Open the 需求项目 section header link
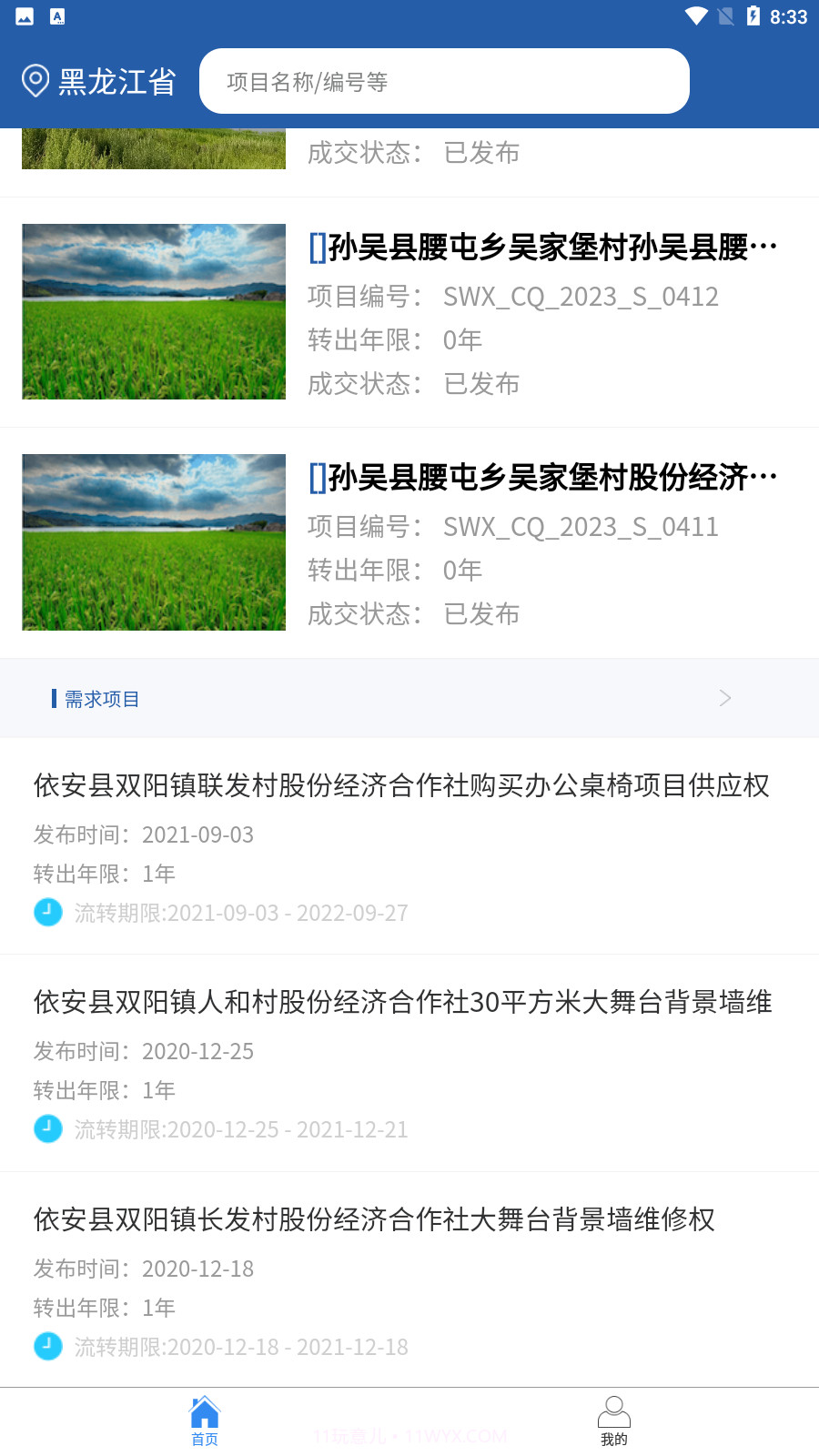 (98, 698)
